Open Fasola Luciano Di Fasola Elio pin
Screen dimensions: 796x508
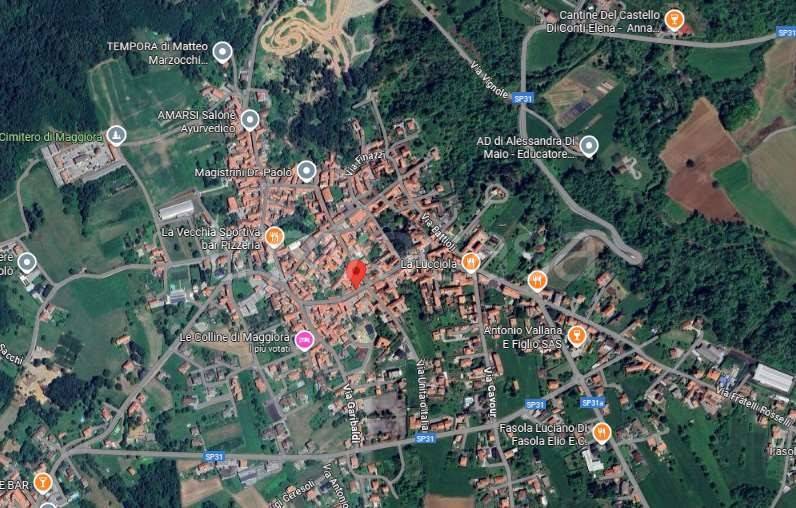pyautogui.click(x=601, y=432)
